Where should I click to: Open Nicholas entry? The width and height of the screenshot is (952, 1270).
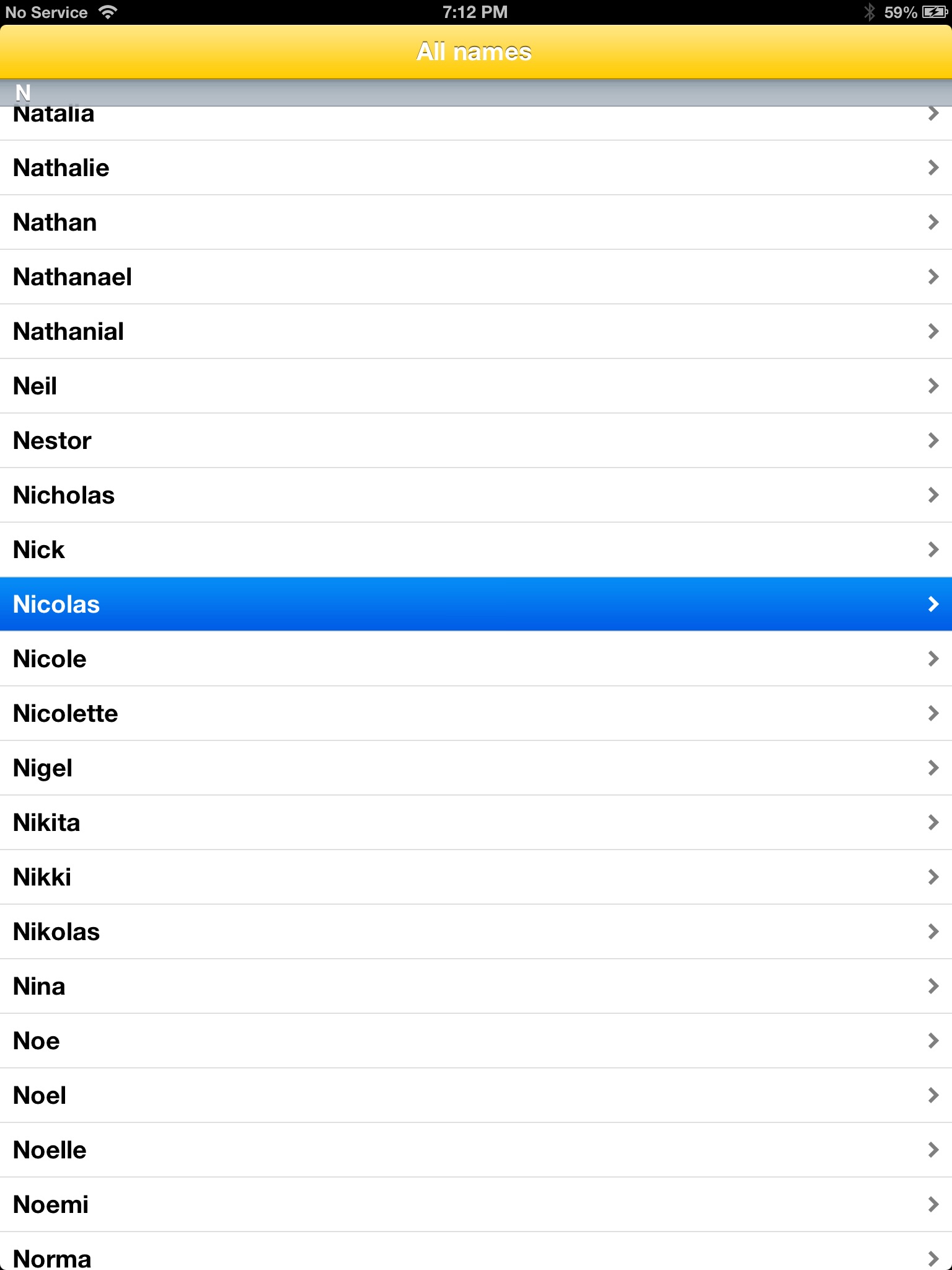coord(476,495)
